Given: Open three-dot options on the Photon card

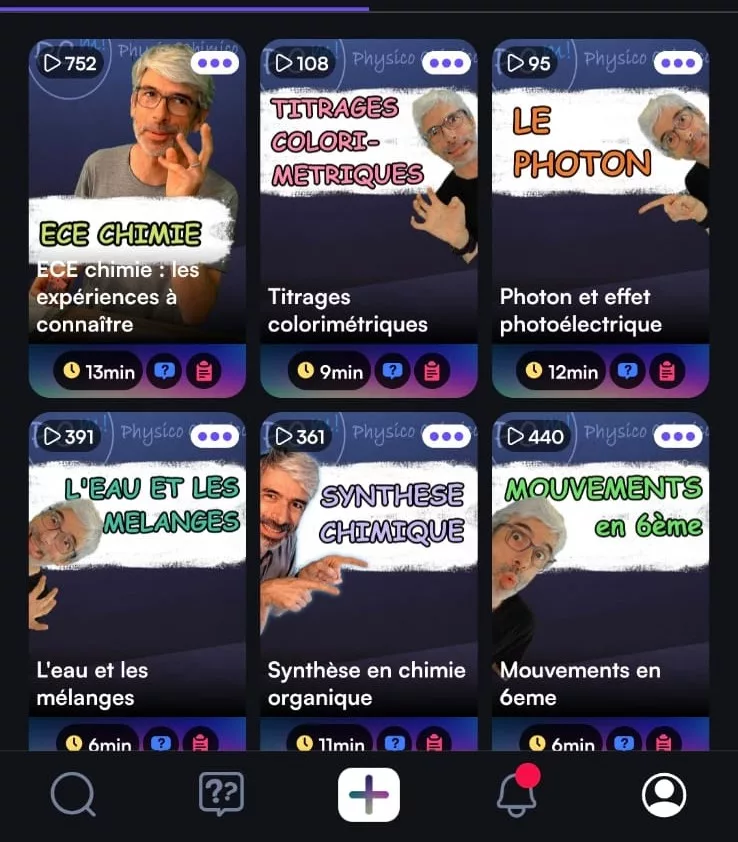Looking at the screenshot, I should [x=678, y=63].
